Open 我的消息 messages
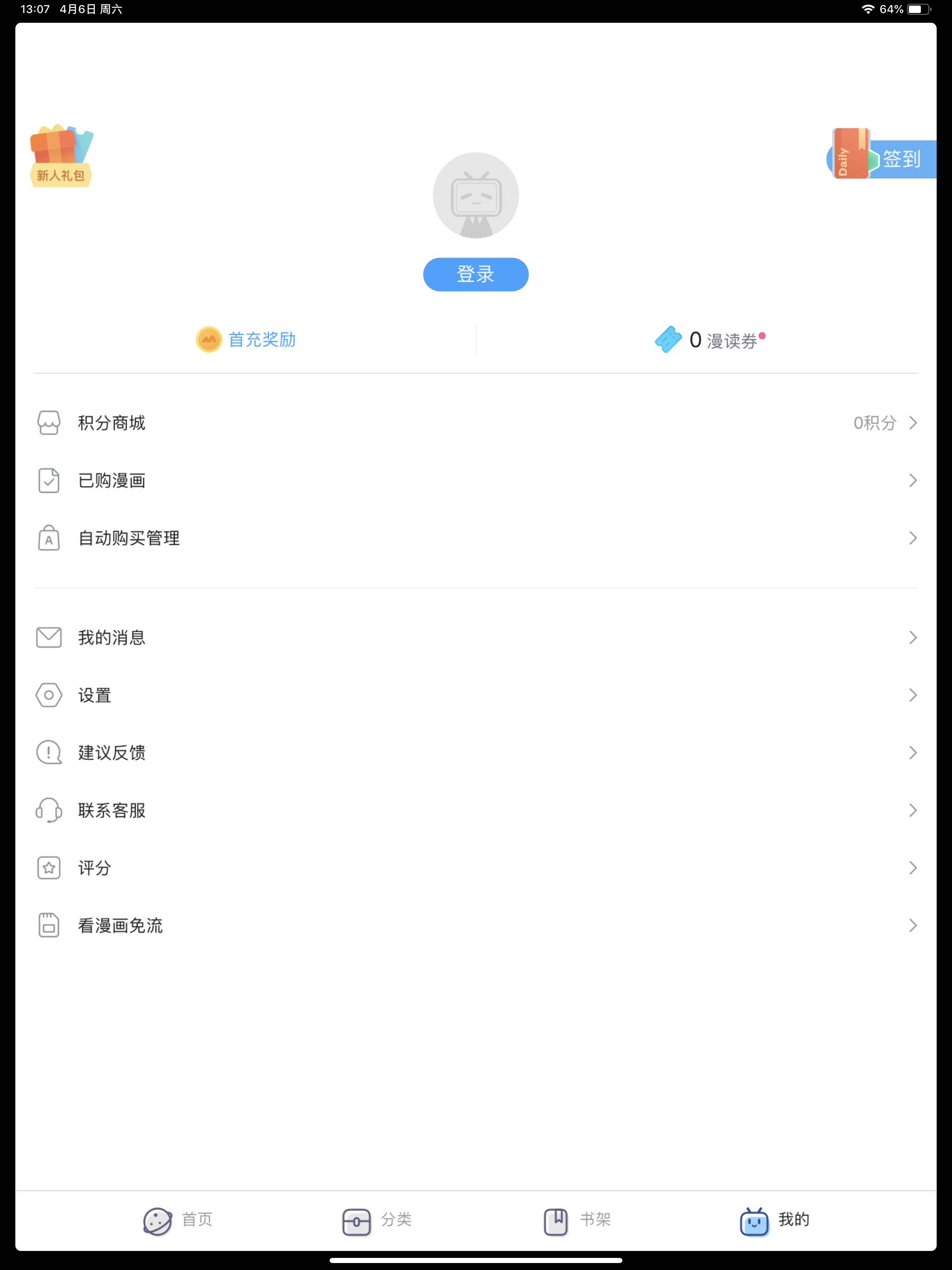952x1270 pixels. click(x=476, y=638)
